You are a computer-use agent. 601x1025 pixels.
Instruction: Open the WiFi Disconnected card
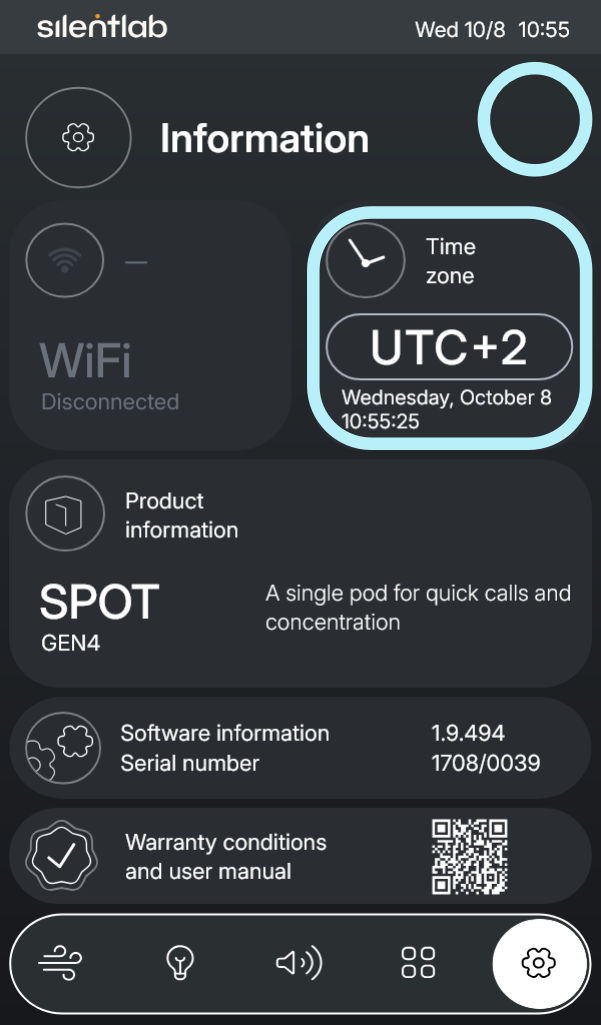tap(150, 325)
